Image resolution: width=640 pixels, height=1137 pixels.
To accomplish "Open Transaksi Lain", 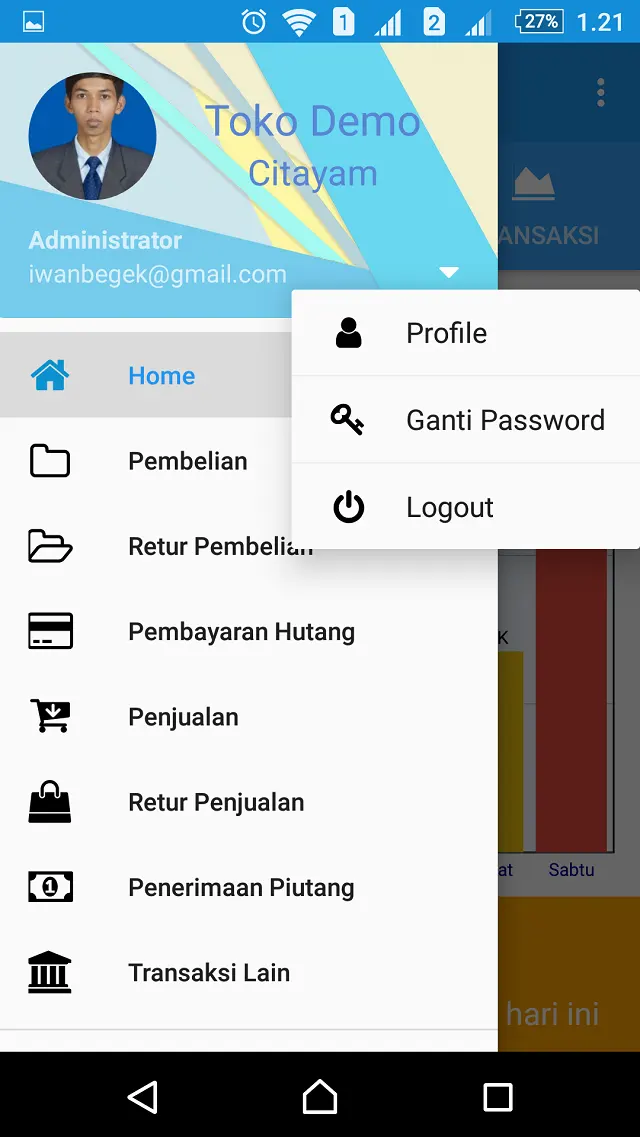I will tap(249, 972).
